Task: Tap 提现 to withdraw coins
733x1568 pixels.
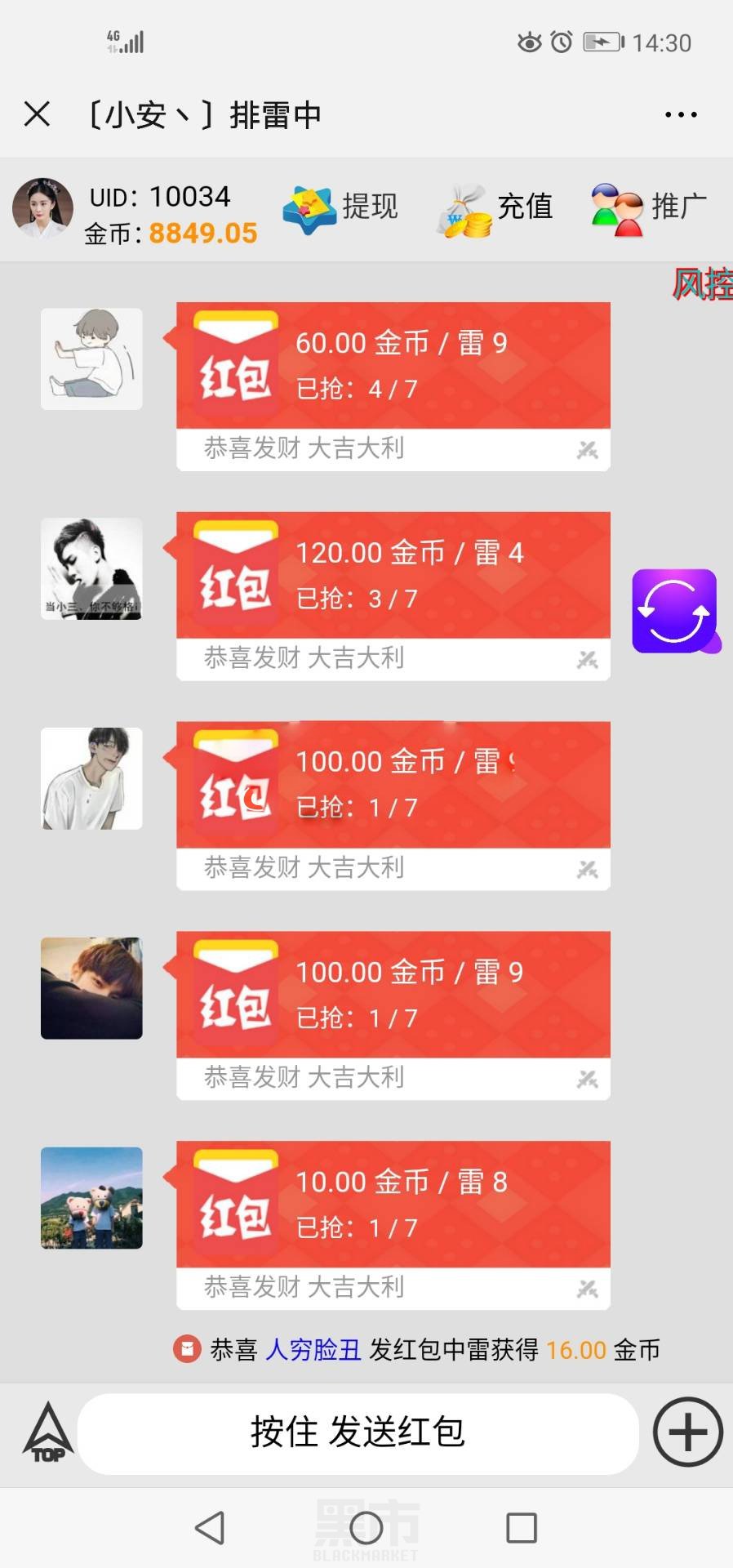Action: coord(341,207)
